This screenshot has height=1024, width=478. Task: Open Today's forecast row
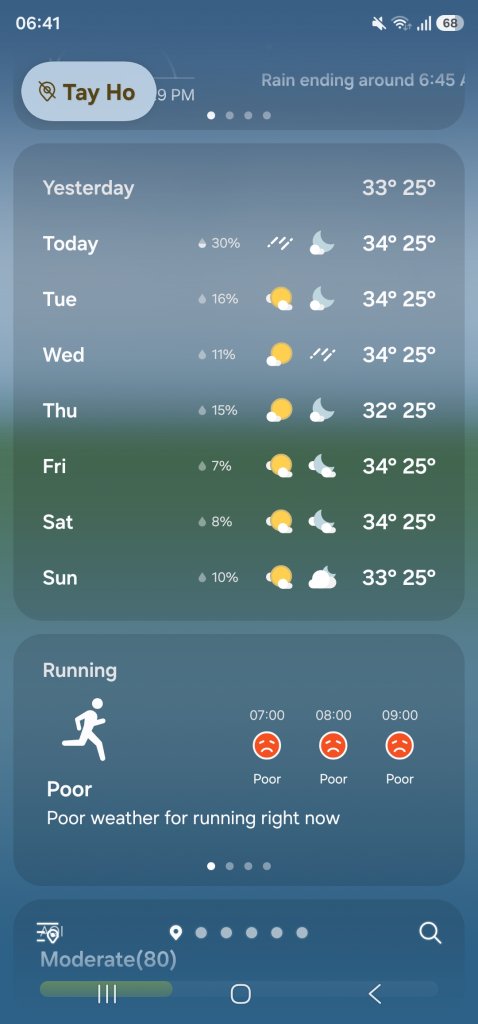[239, 244]
